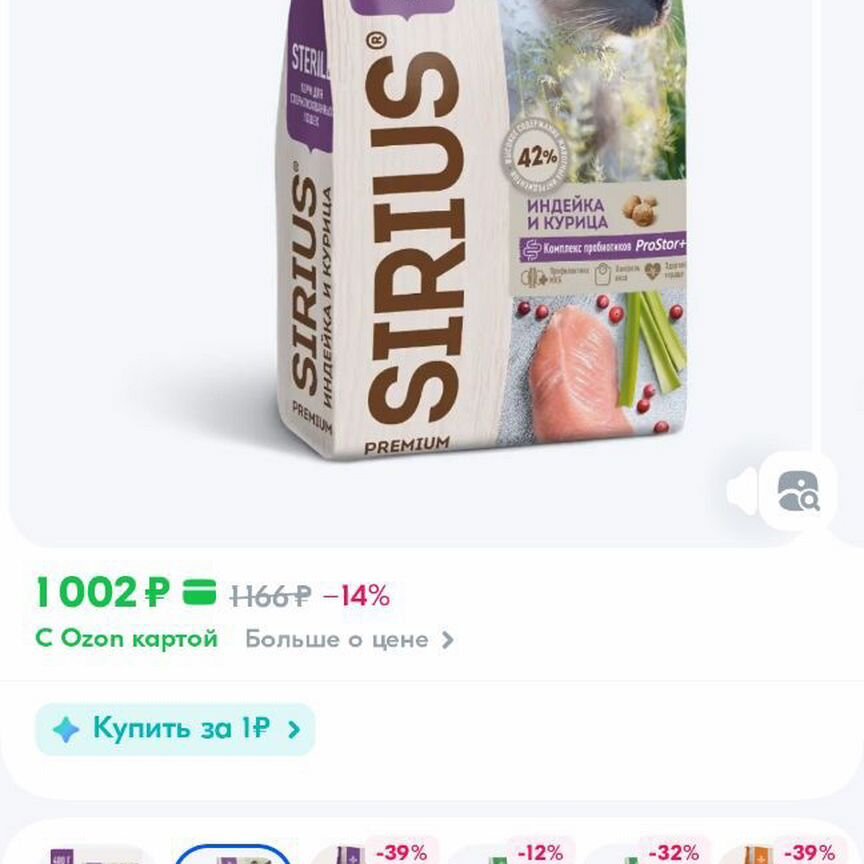Open the similar-image search icon

point(798,491)
